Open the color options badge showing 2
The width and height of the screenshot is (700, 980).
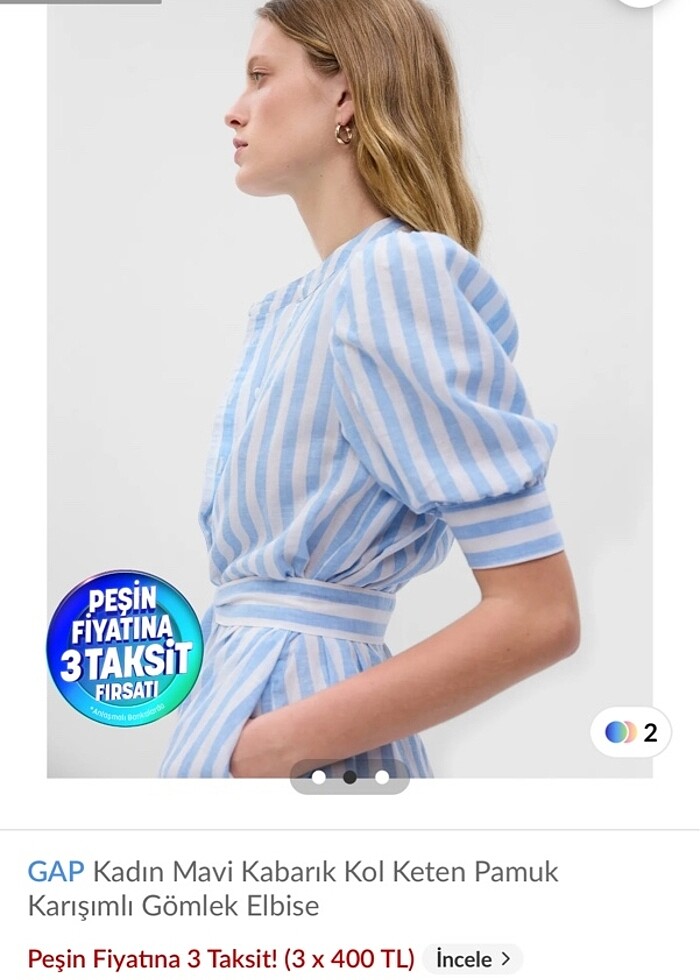point(631,733)
